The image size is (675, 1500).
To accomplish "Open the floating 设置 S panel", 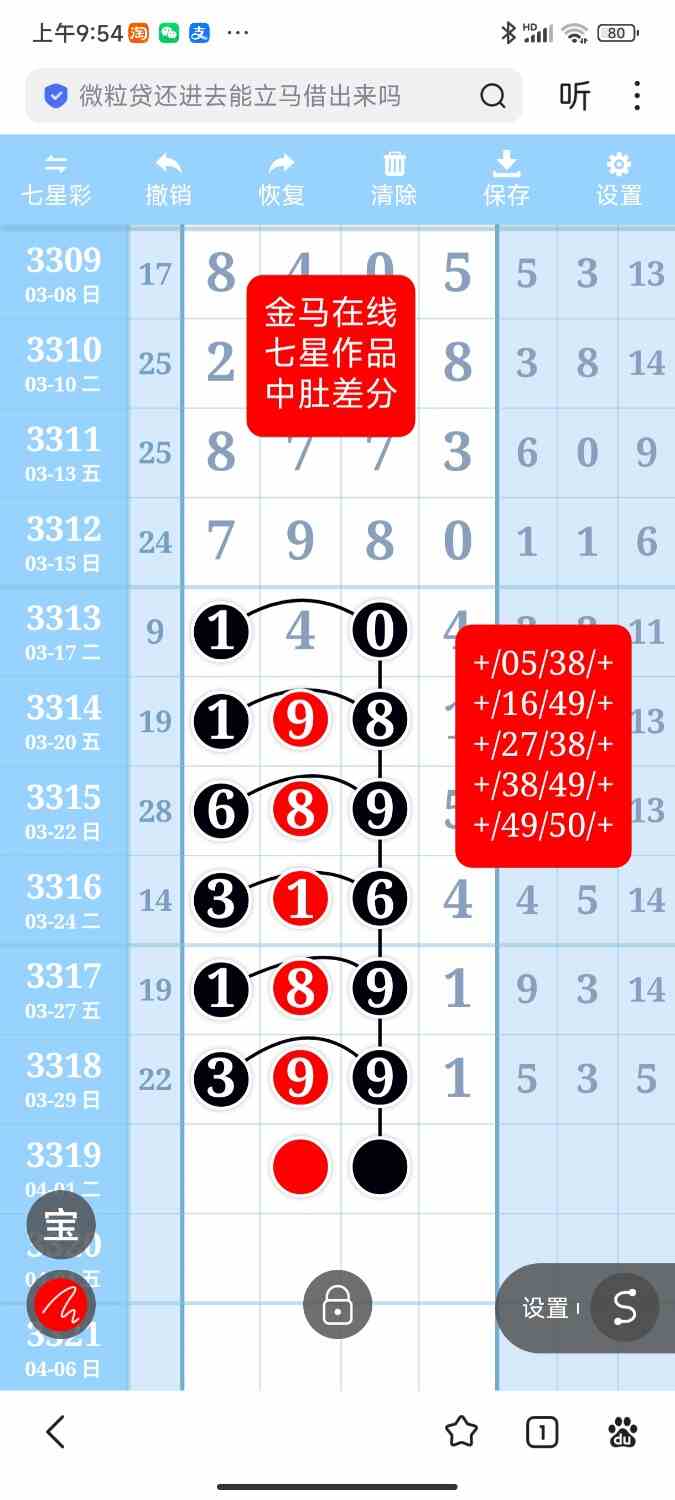I will [624, 1307].
